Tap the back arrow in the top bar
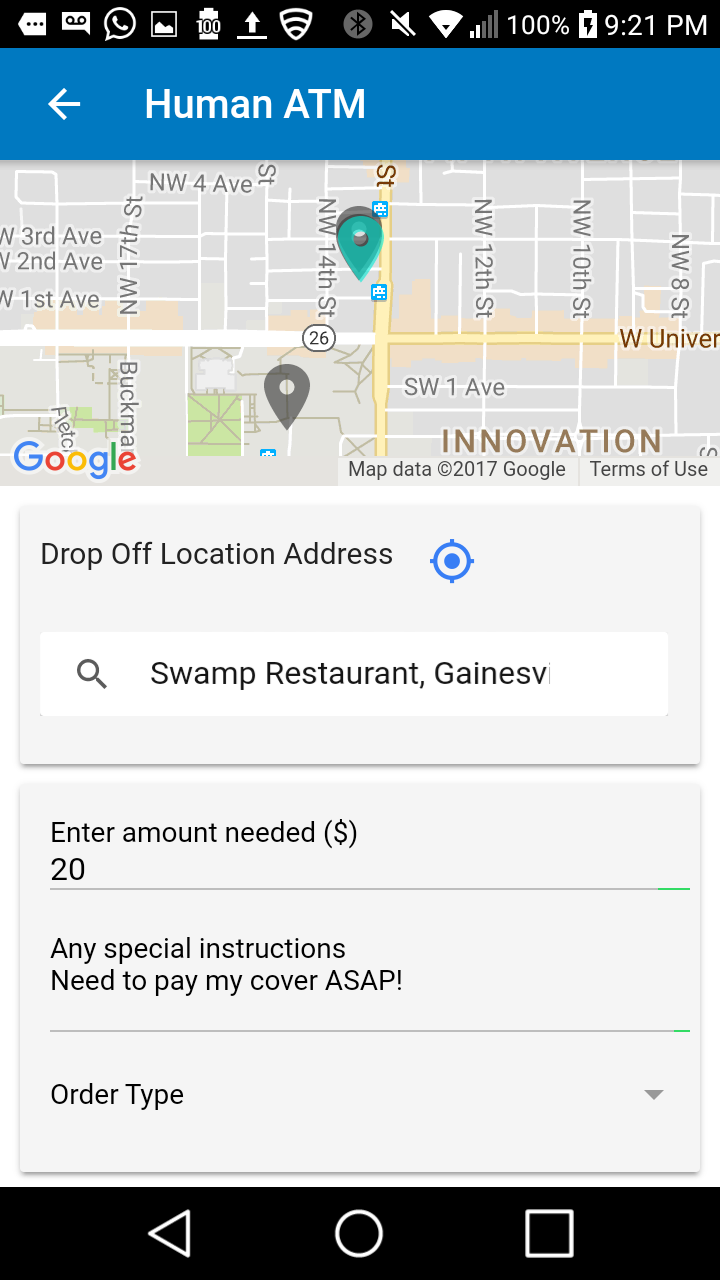The image size is (720, 1280). coord(63,103)
